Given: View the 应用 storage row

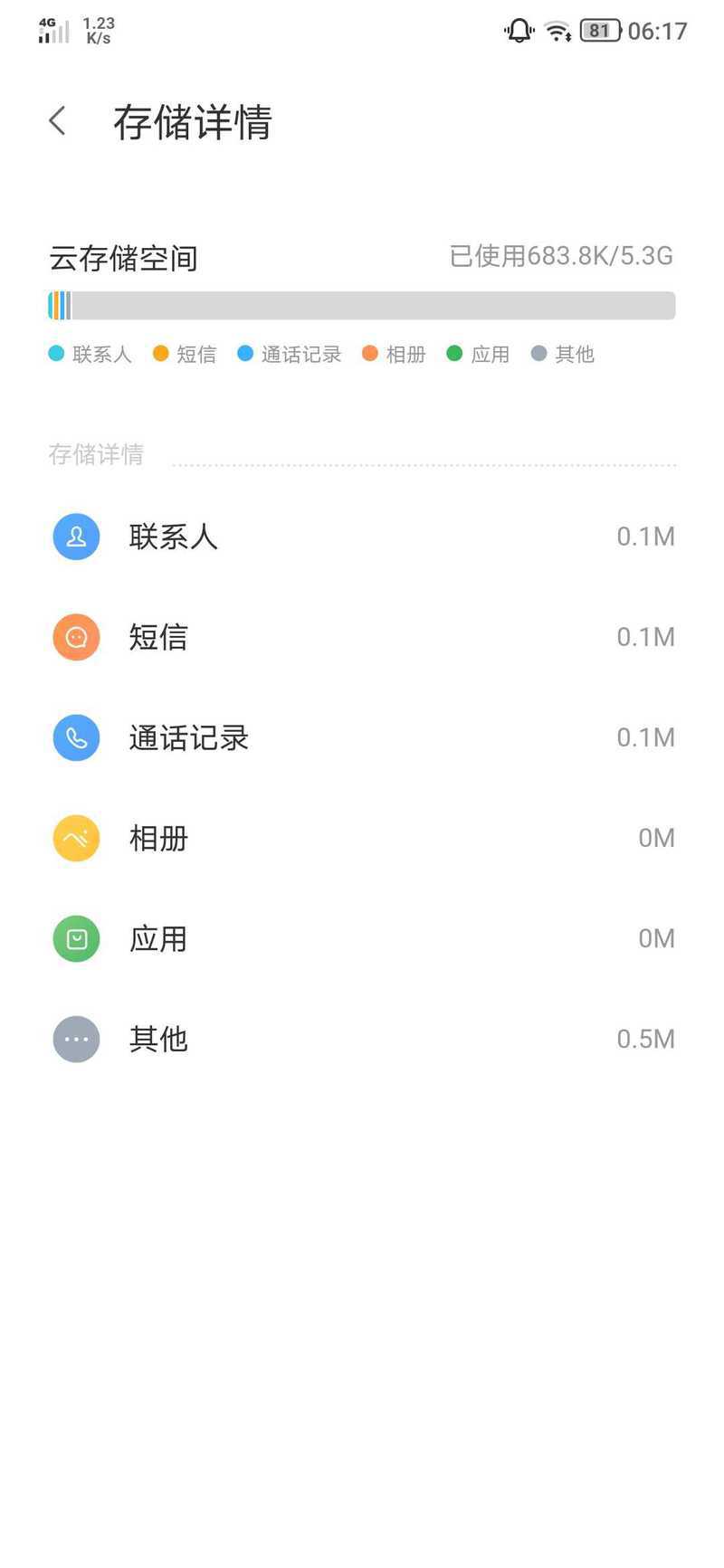Looking at the screenshot, I should (x=362, y=938).
